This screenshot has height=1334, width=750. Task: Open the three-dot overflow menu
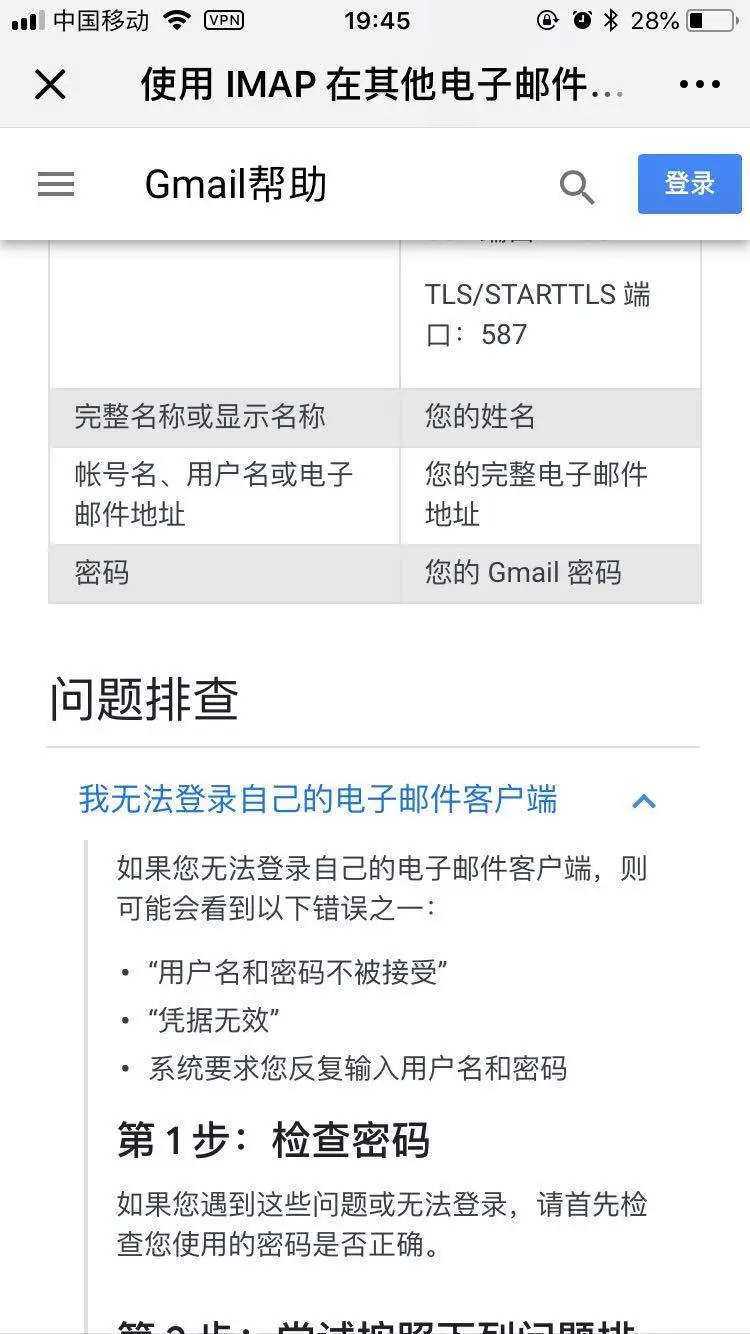[x=699, y=85]
